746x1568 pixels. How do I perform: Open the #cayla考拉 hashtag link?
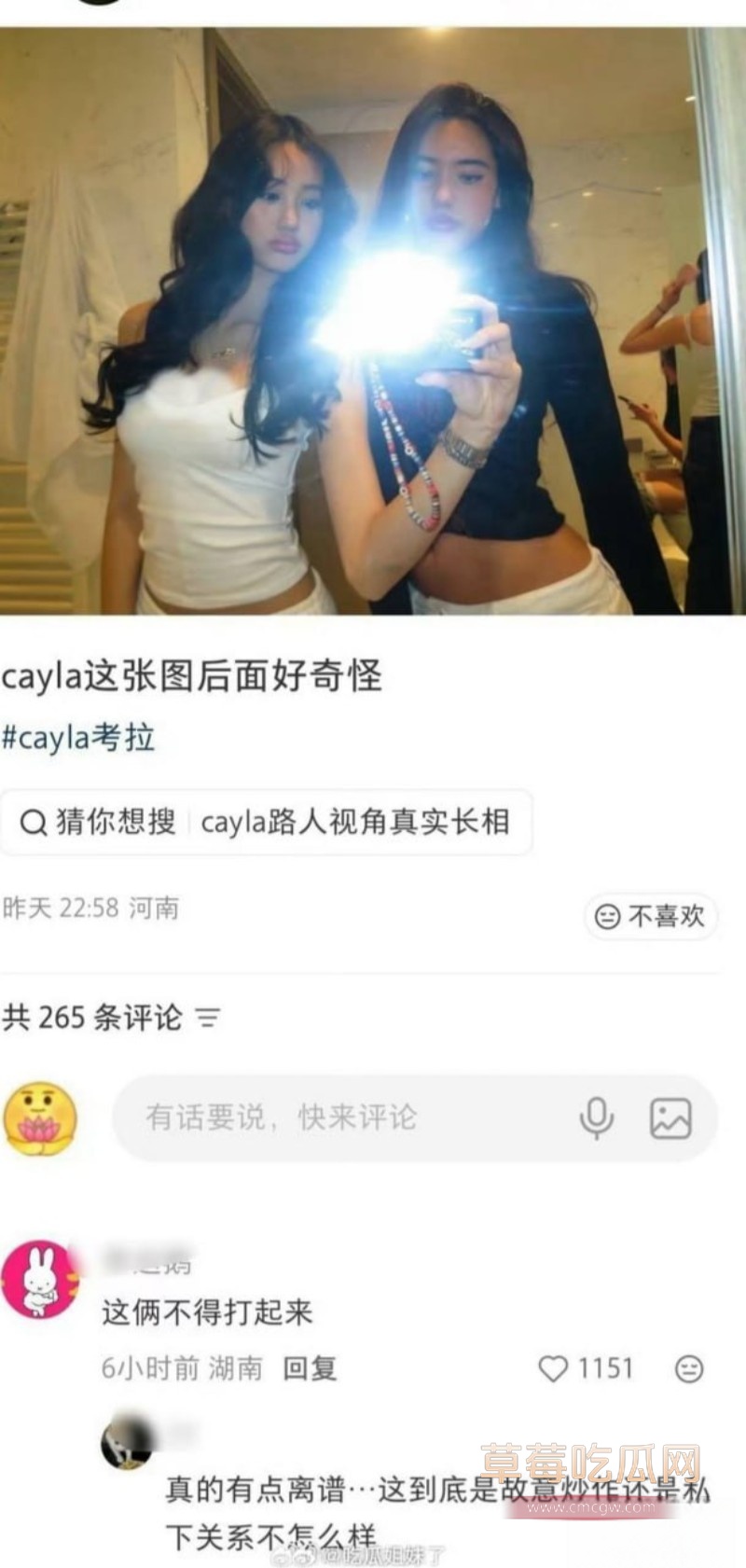(x=78, y=737)
